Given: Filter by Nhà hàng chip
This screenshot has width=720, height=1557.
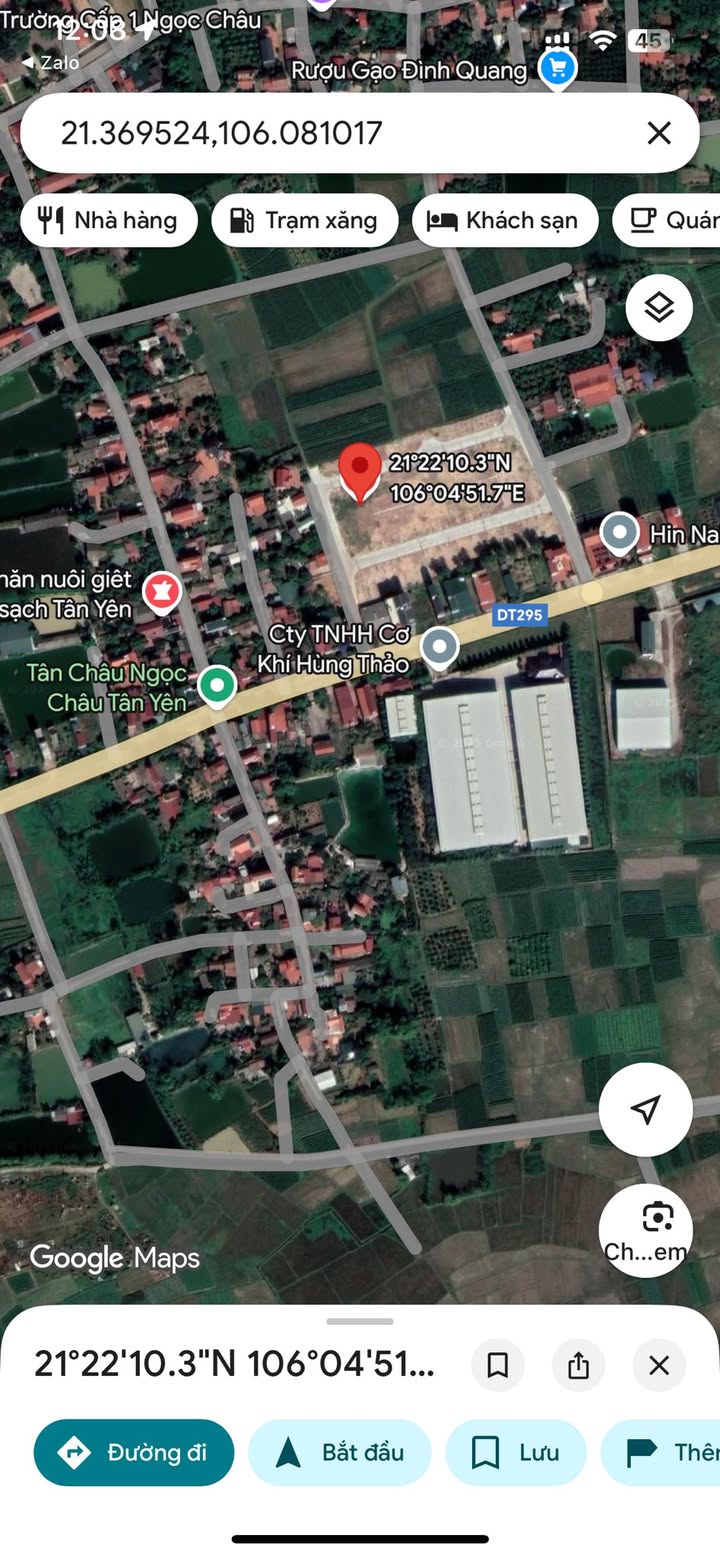Looking at the screenshot, I should 109,220.
